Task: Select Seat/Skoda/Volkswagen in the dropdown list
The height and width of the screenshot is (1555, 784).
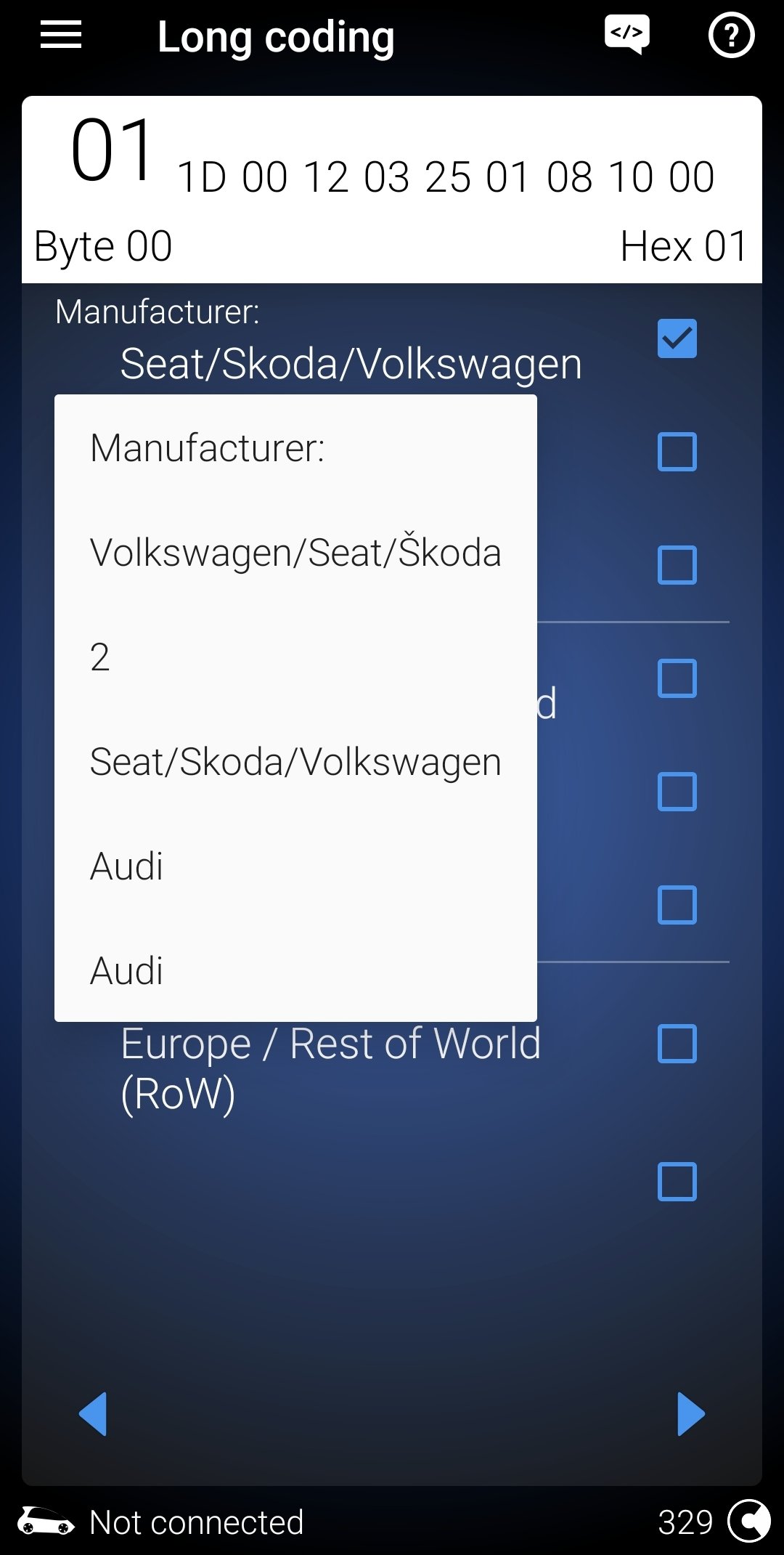Action: (x=295, y=762)
